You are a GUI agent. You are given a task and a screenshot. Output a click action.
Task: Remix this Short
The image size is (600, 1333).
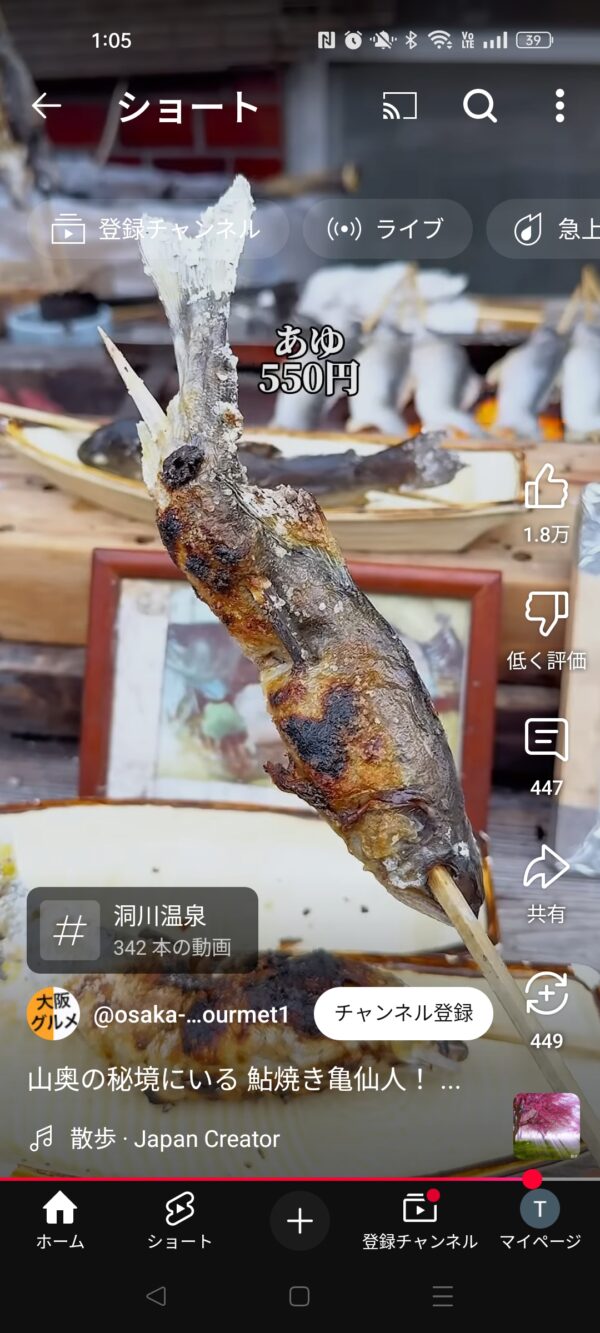click(x=546, y=1011)
